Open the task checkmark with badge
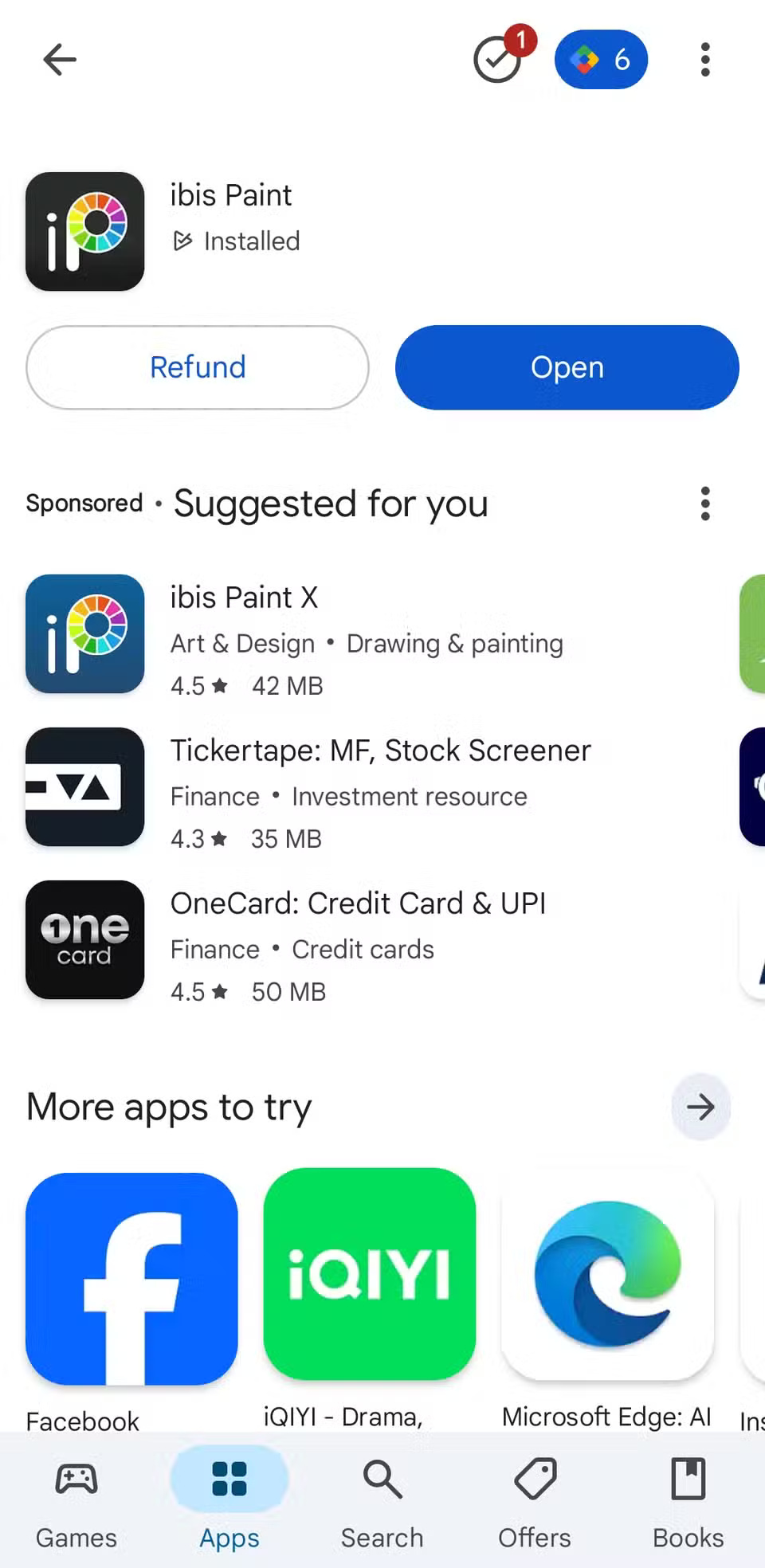The width and height of the screenshot is (765, 1568). (x=499, y=60)
